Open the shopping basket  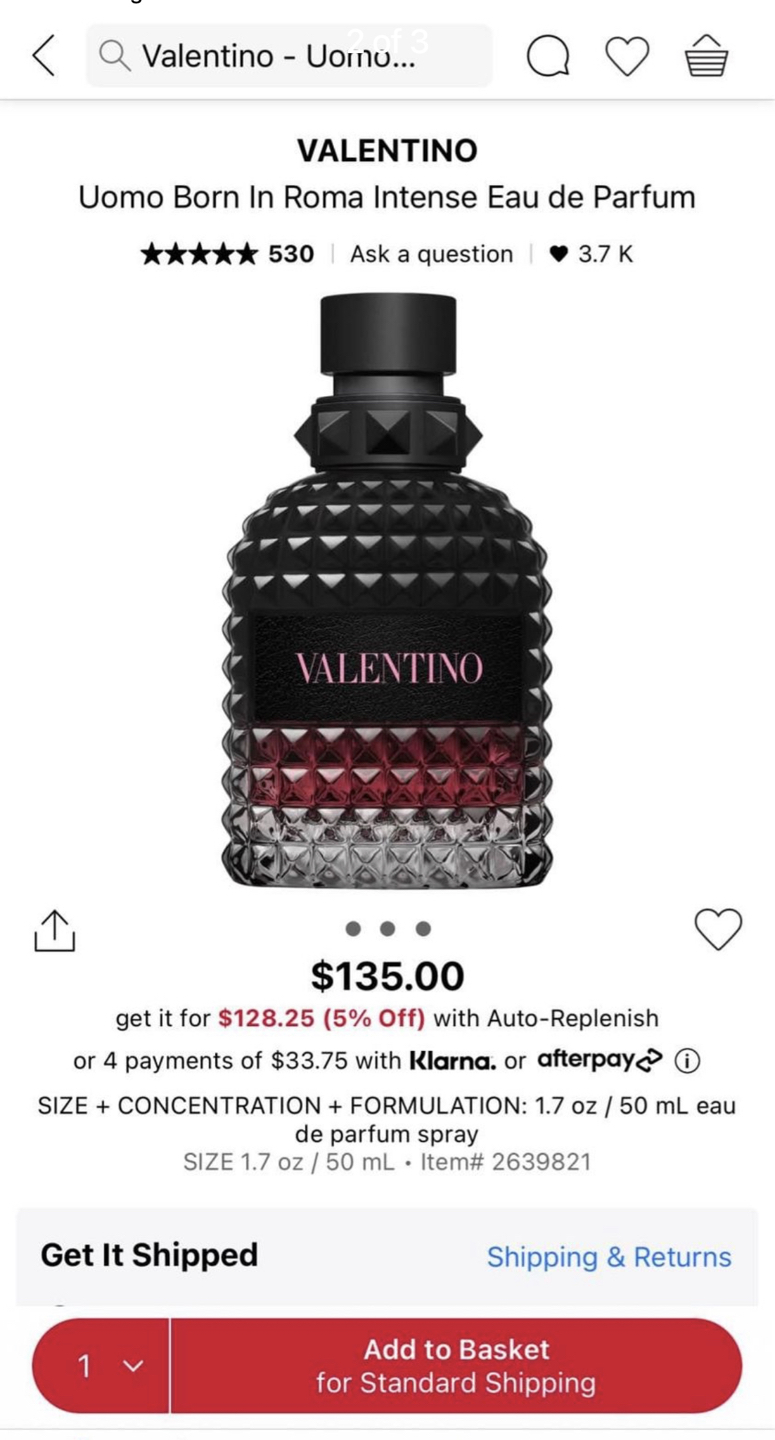707,56
